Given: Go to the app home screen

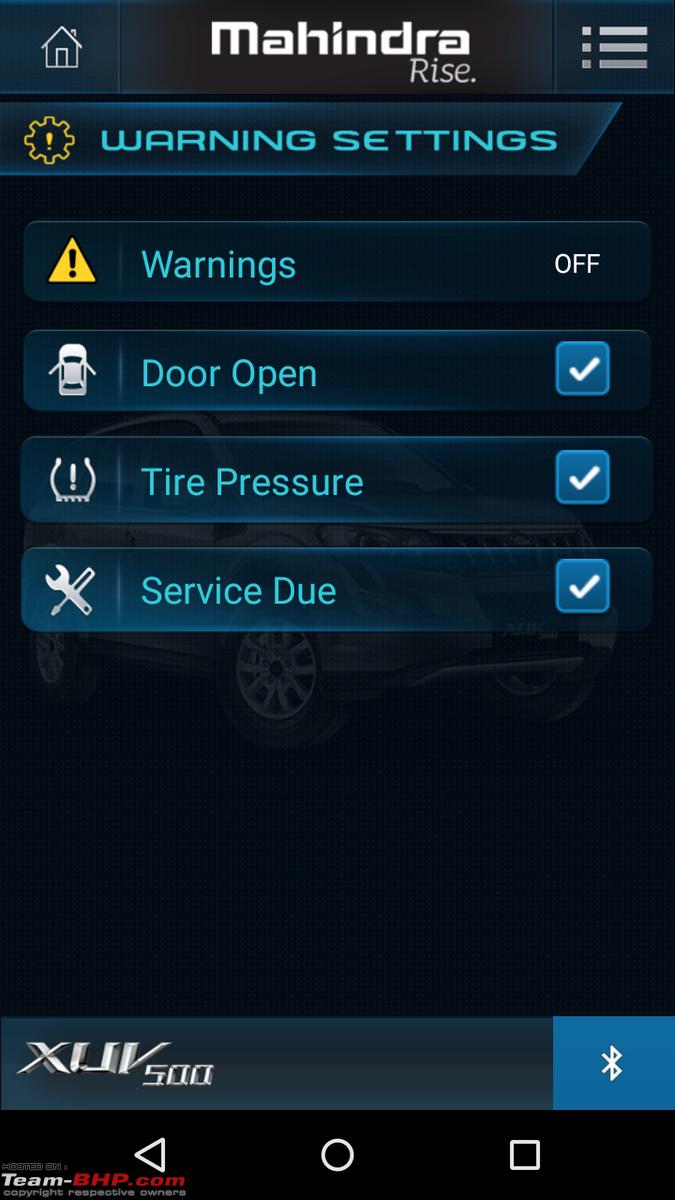Looking at the screenshot, I should pyautogui.click(x=60, y=47).
